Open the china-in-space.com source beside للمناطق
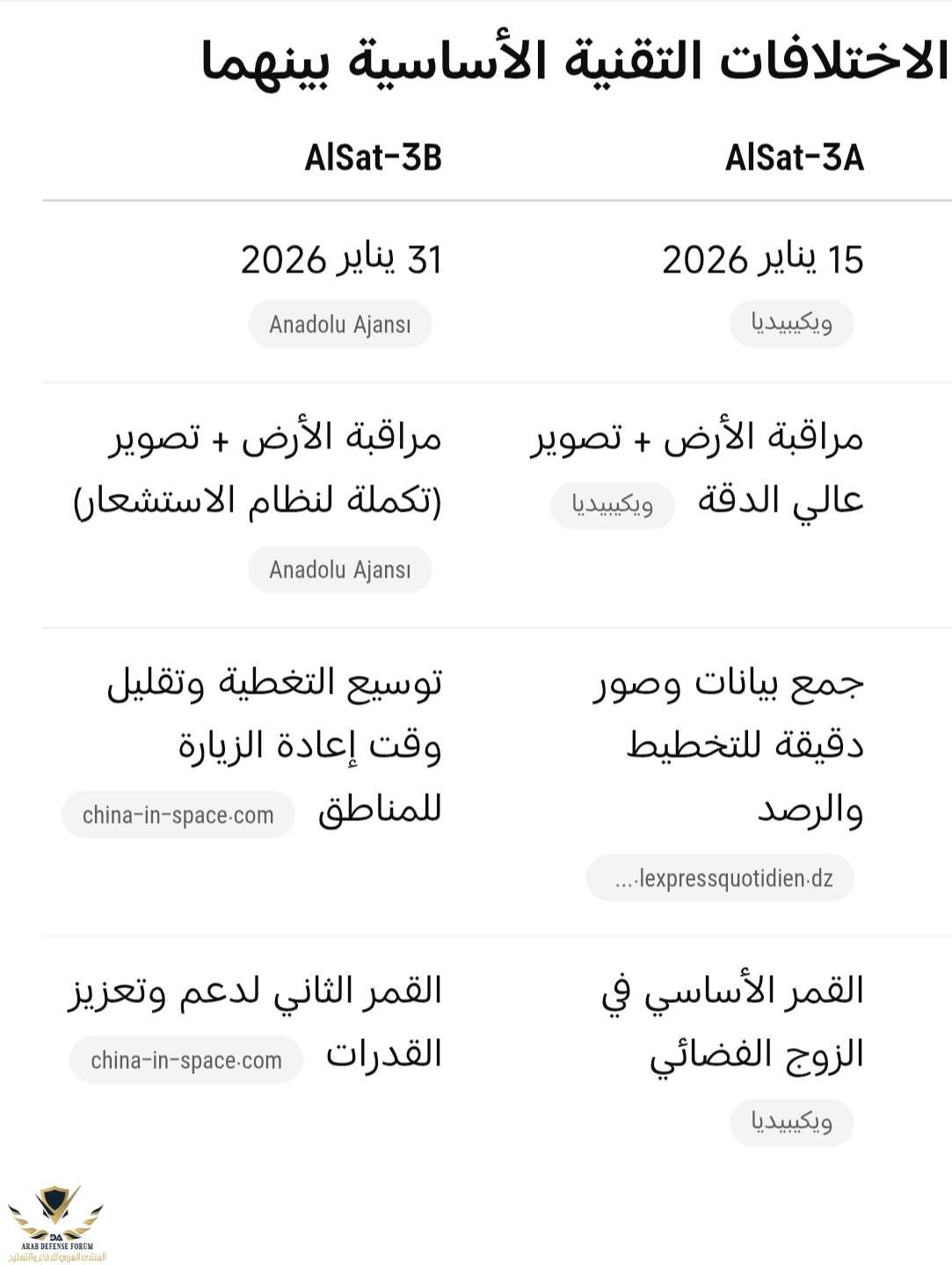The image size is (952, 1265). click(178, 815)
